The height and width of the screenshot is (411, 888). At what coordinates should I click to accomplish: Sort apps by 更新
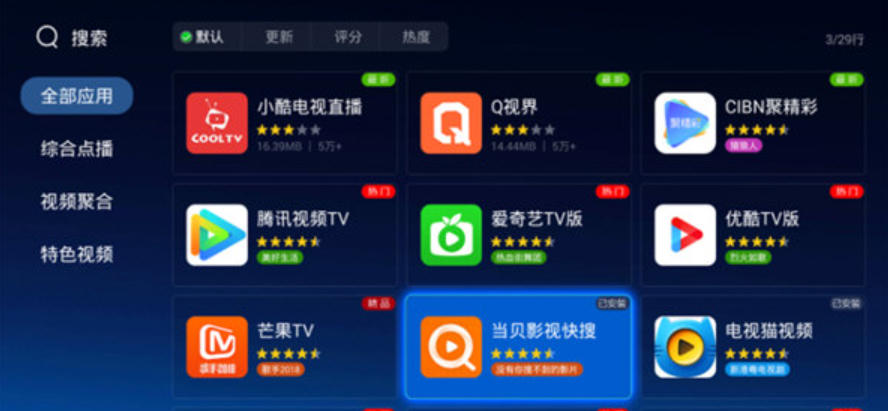279,37
